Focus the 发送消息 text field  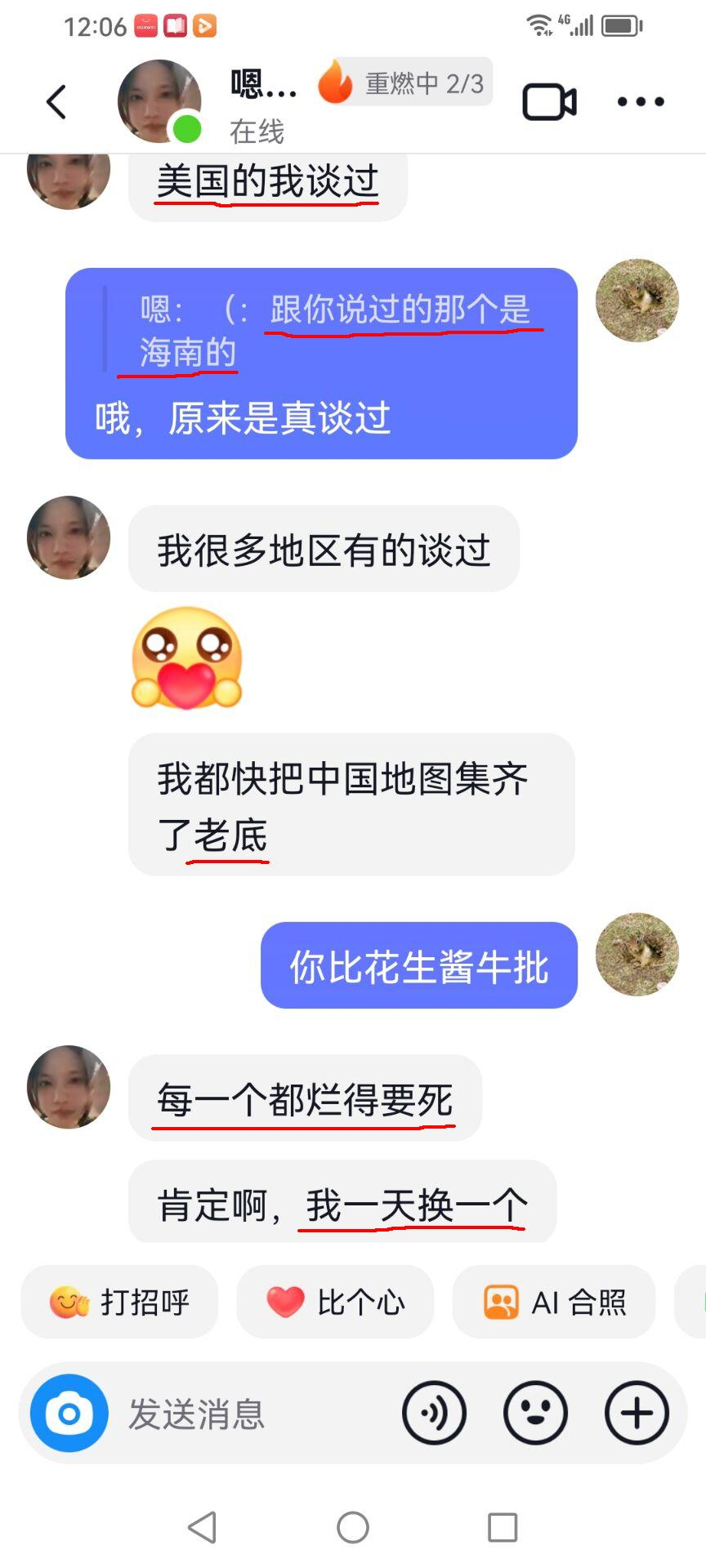click(x=253, y=1413)
